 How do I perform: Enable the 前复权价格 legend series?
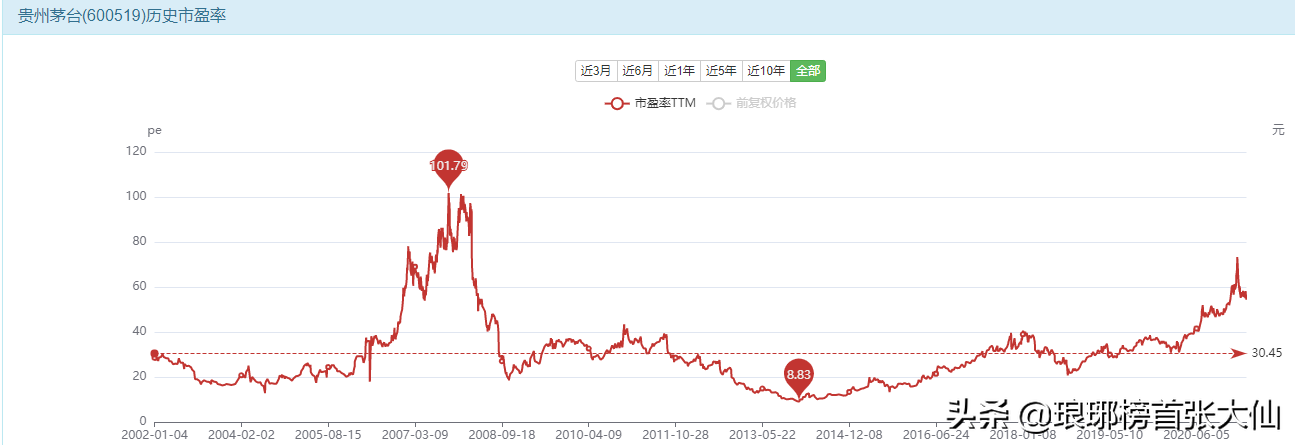click(751, 103)
